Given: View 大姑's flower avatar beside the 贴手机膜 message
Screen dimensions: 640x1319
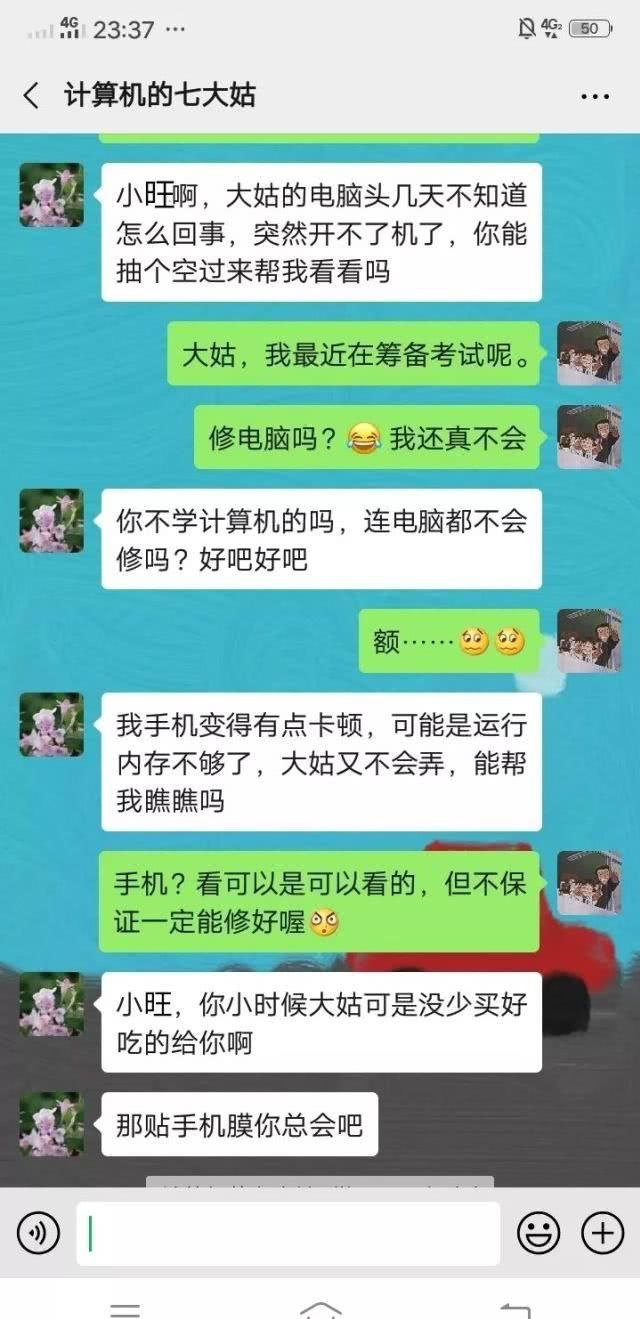Looking at the screenshot, I should [x=52, y=1125].
